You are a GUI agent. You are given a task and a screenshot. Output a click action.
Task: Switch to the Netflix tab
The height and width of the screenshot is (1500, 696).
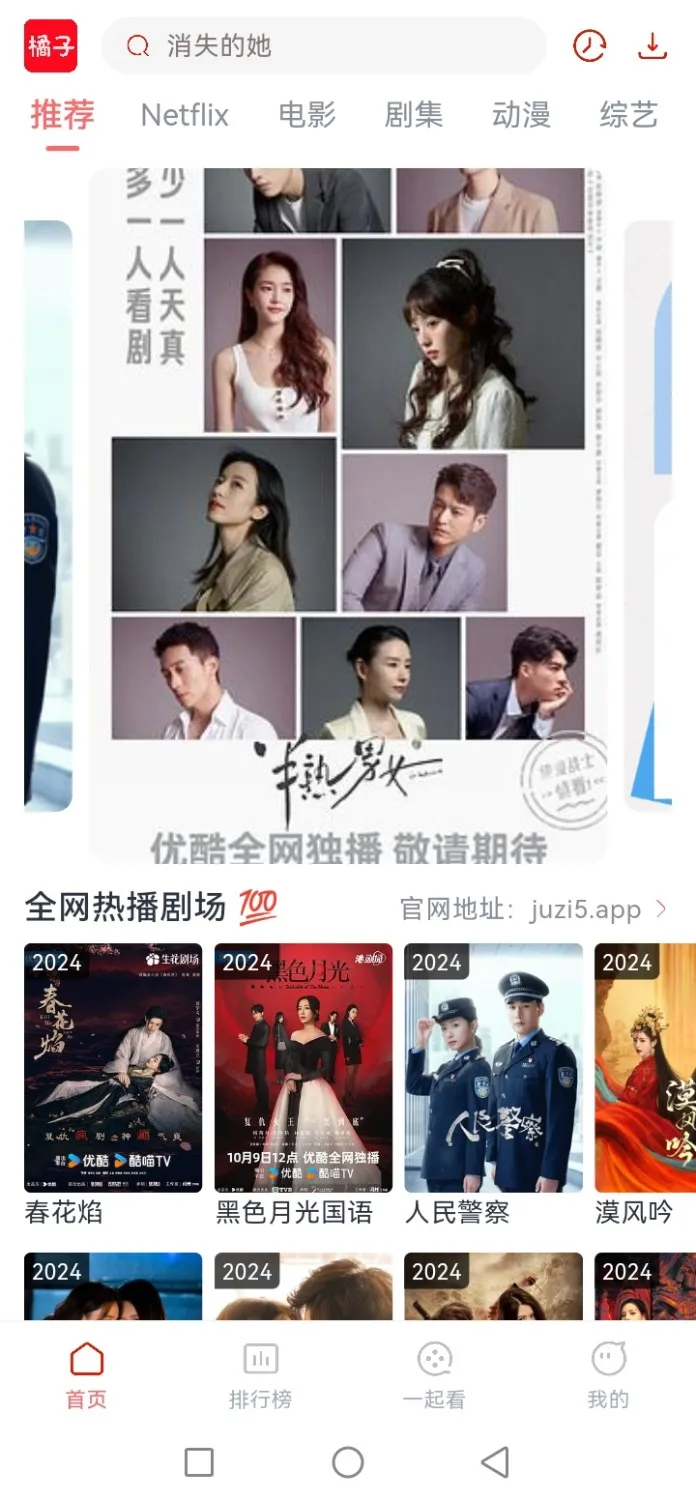point(185,115)
